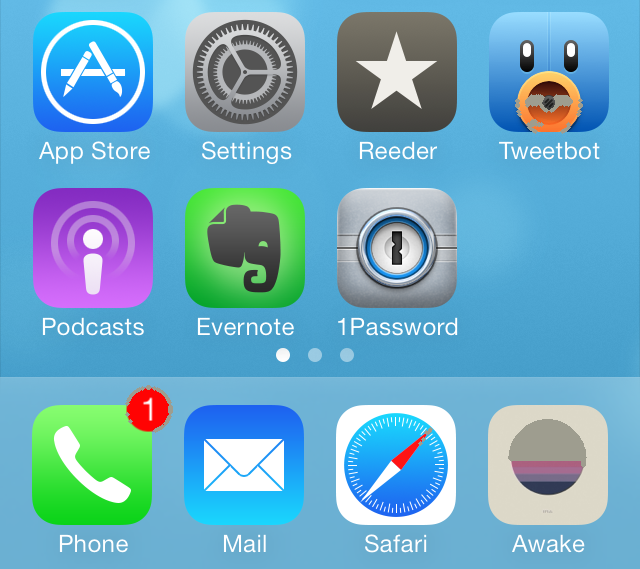Launch Safari browser
640x569 pixels.
tap(397, 465)
